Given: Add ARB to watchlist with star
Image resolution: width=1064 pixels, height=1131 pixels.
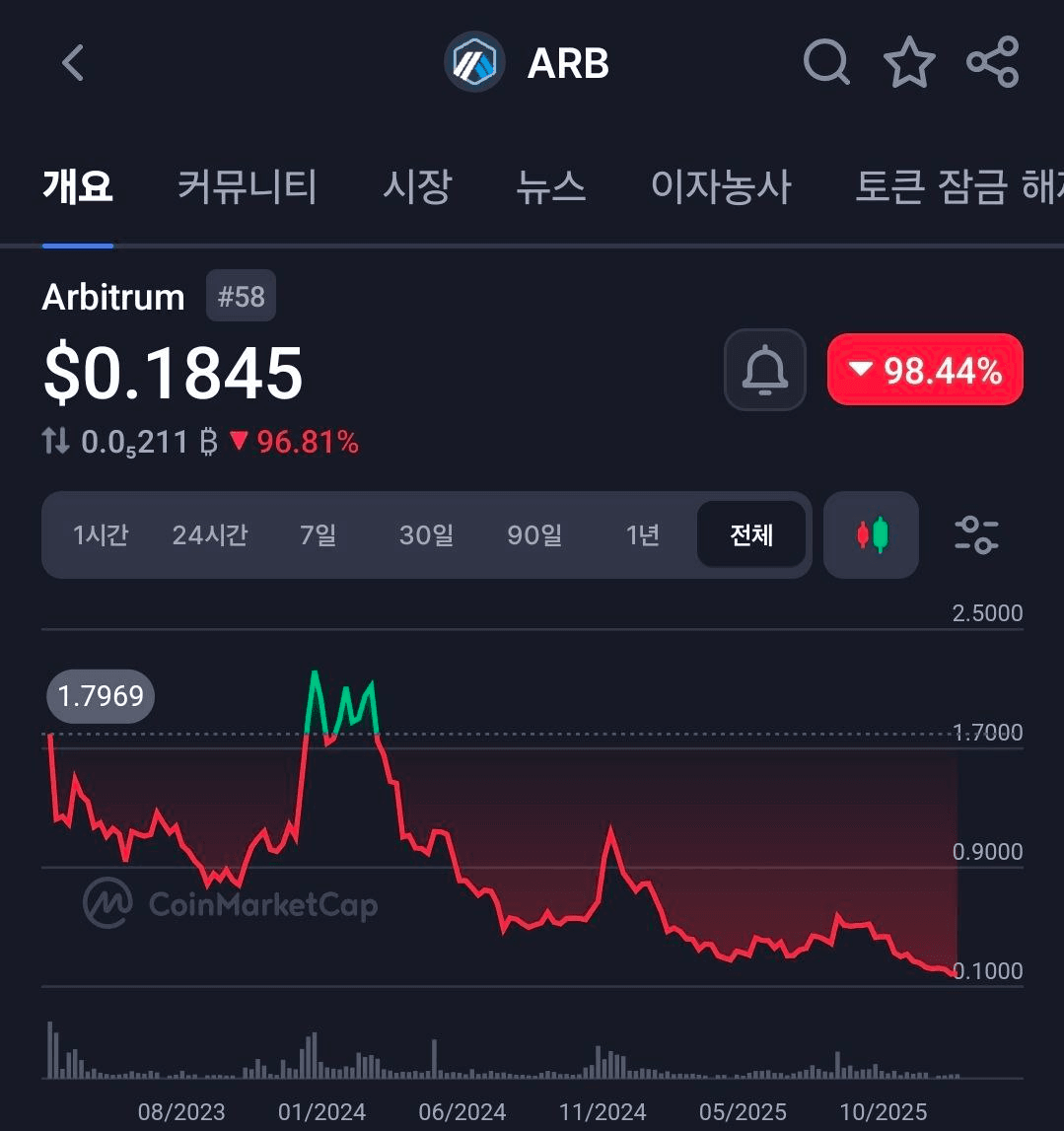Looking at the screenshot, I should click(x=908, y=63).
